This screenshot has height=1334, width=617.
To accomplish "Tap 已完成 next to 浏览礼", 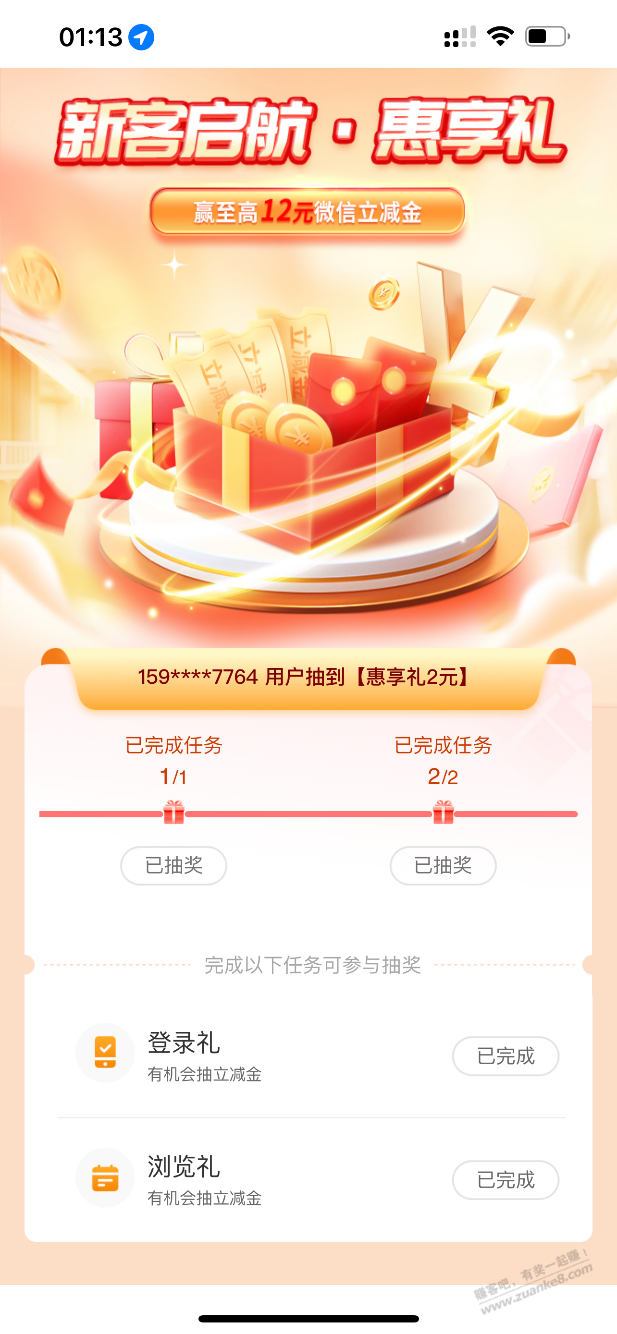I will [x=505, y=1180].
